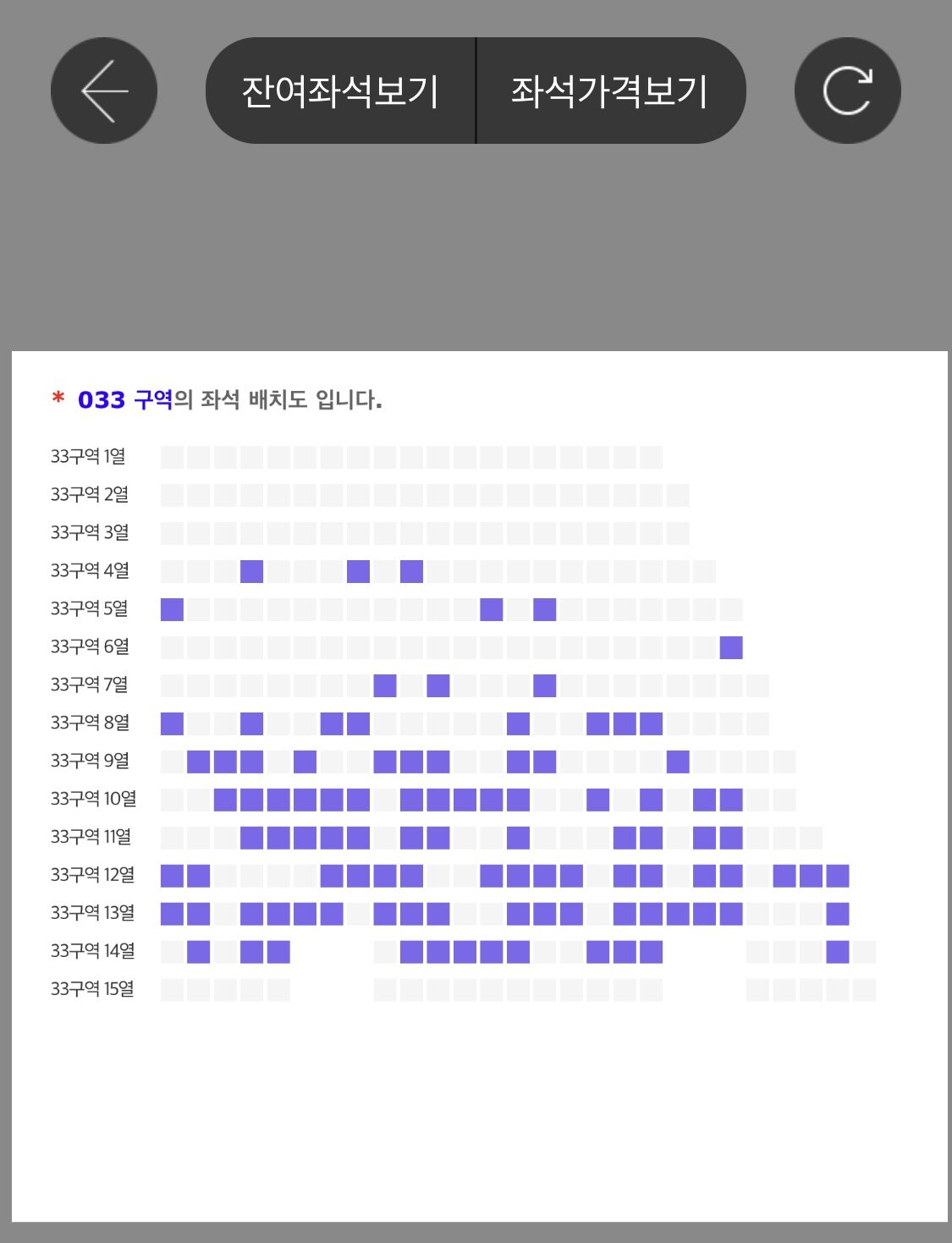
Task: Select the first purple seat in row 4열
Action: tap(251, 571)
